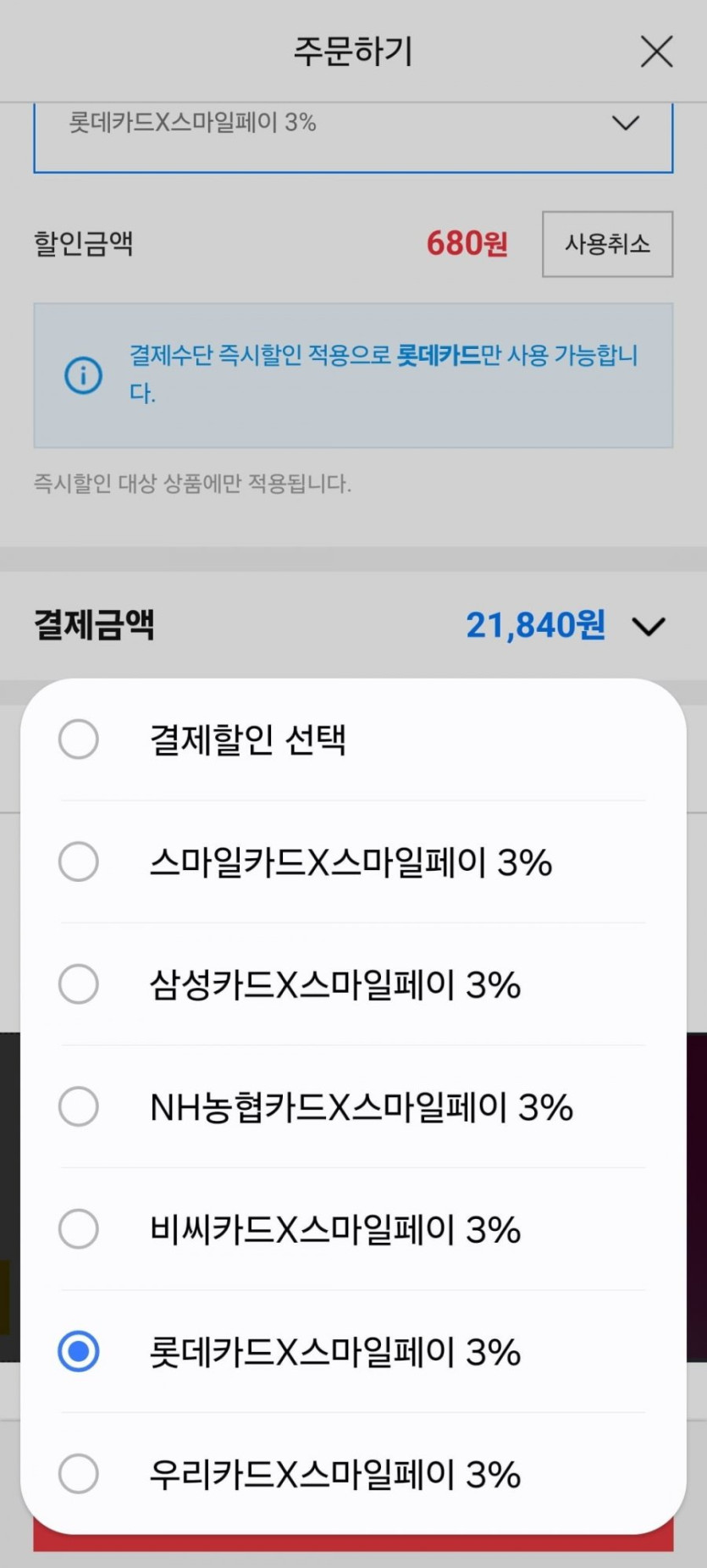Tap the selected 롯데카드X스마일페이 3% option
Screen dimensions: 707x1568
point(353,1351)
